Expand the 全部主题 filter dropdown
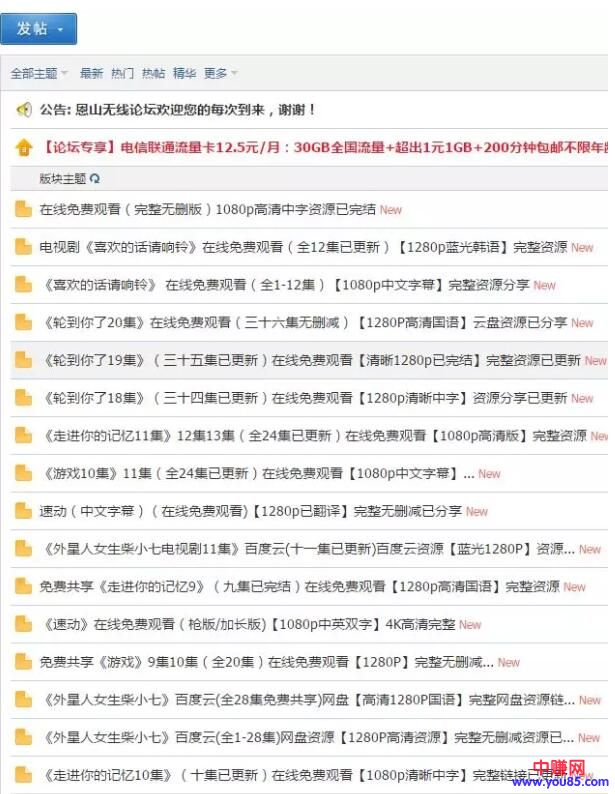Screen dimensions: 615x794 point(39,73)
